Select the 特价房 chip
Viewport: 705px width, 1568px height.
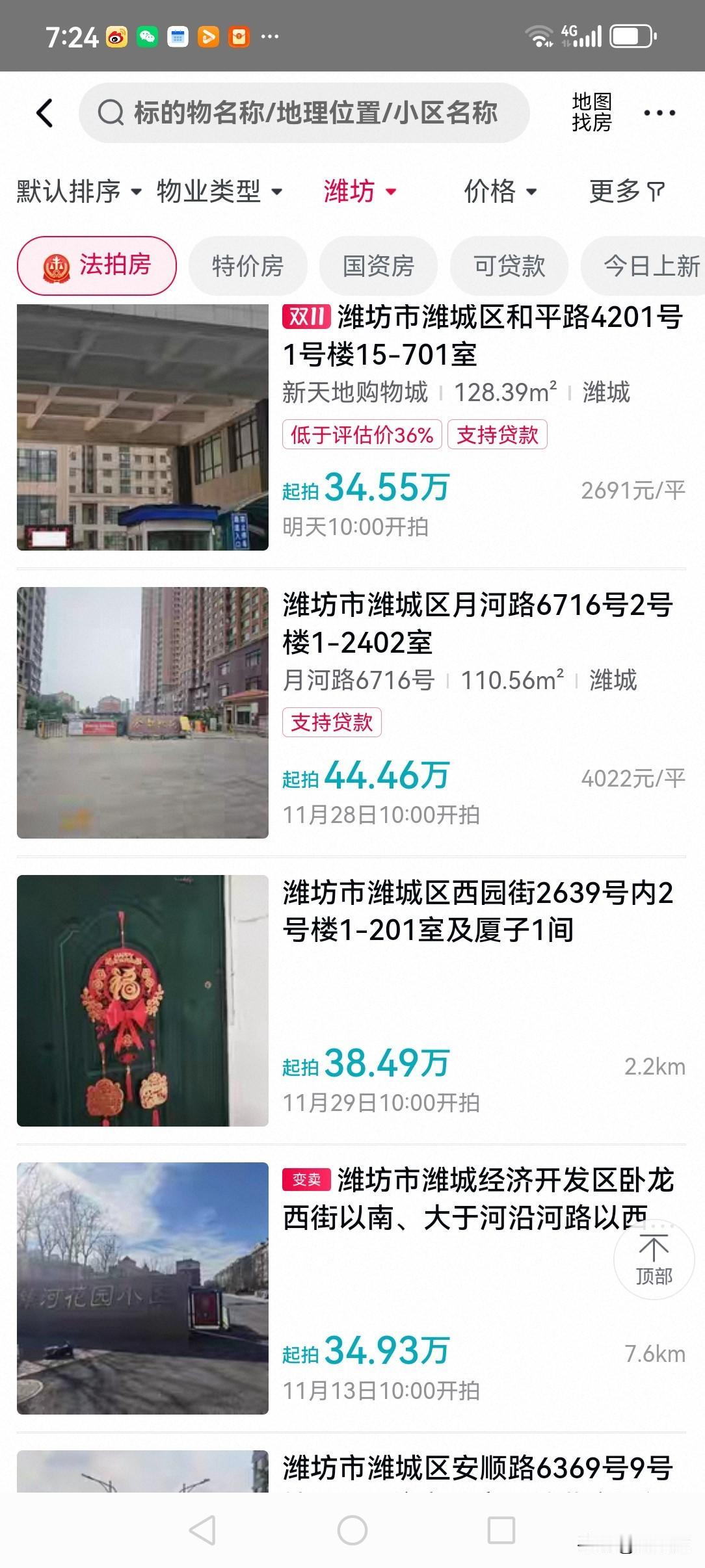tap(248, 266)
